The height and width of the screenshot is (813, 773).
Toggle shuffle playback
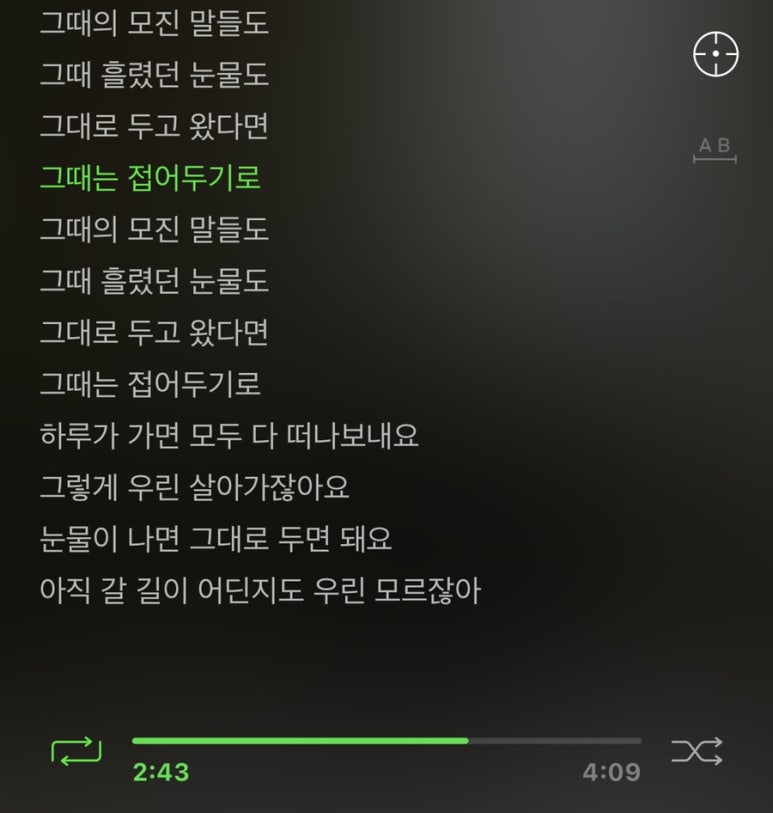(696, 751)
